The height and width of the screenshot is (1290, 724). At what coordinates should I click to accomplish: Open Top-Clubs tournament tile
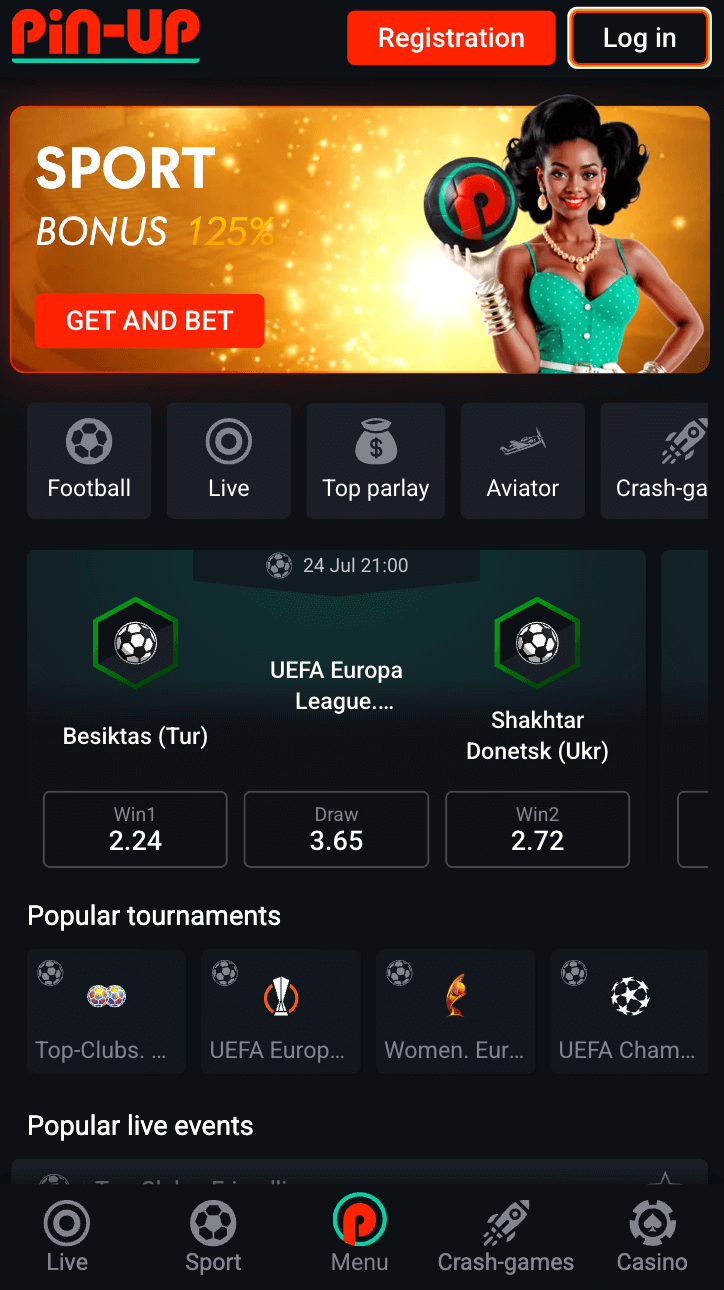(x=106, y=1012)
